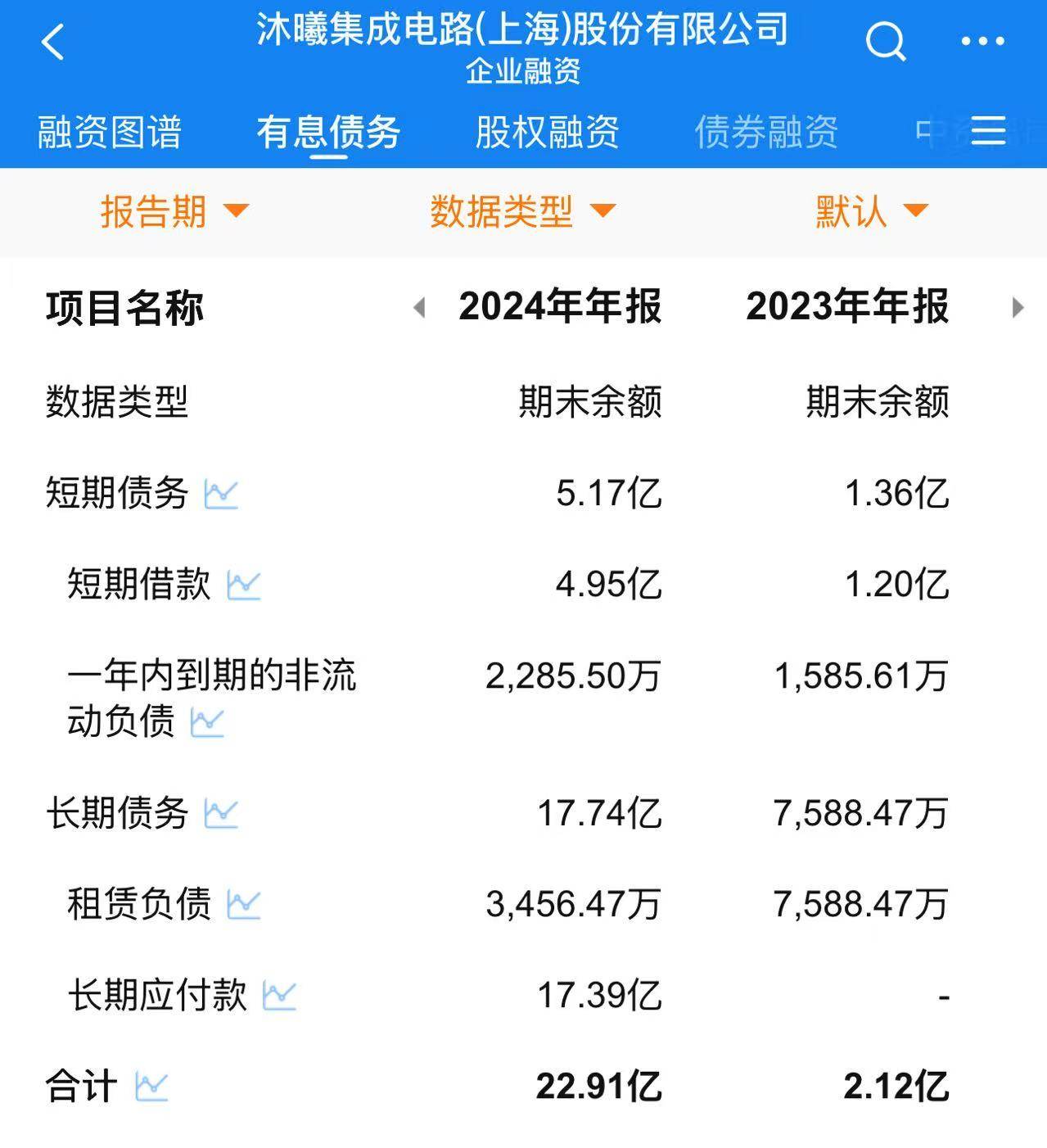Viewport: 1047px width, 1148px height.
Task: Switch to the 股权融资 tab
Action: 547,132
